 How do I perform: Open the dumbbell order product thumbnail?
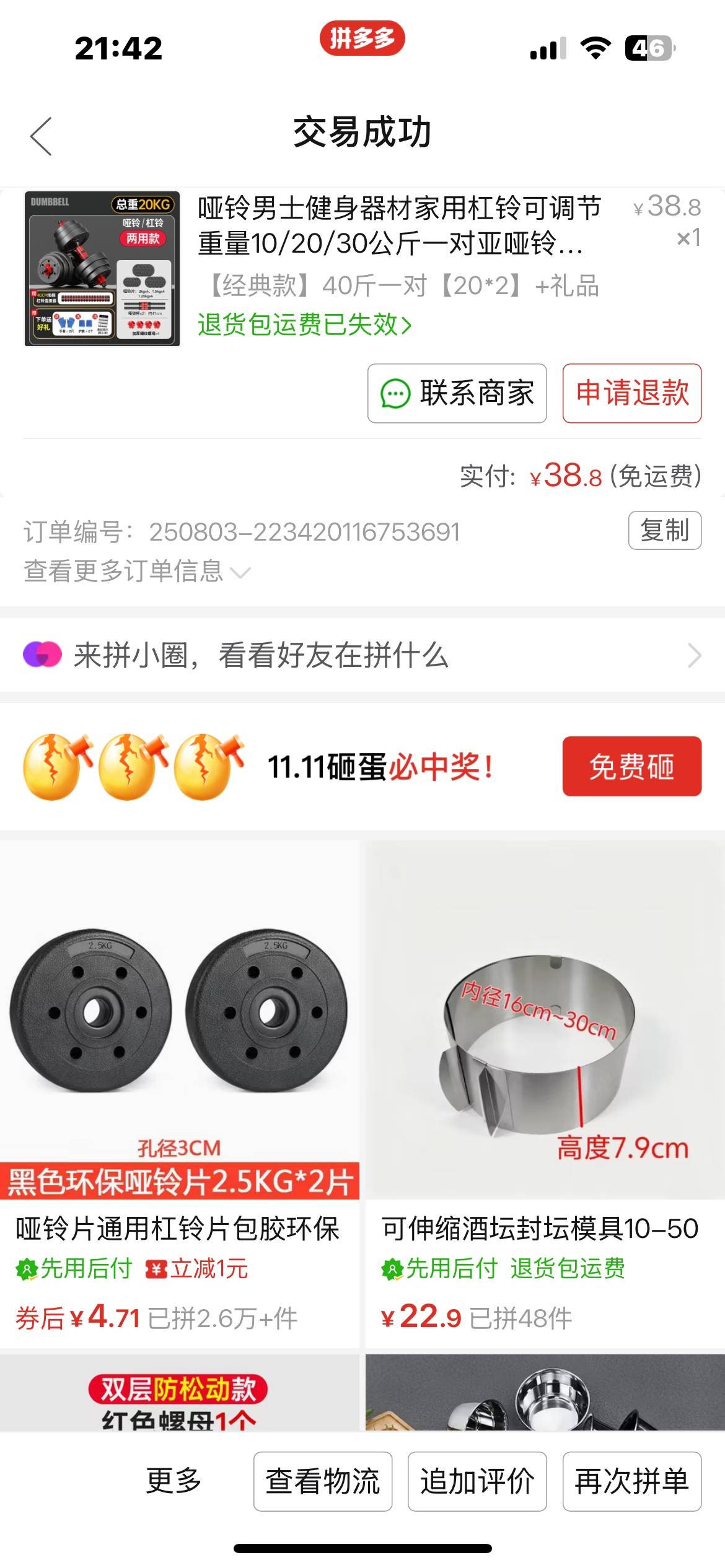coord(102,269)
